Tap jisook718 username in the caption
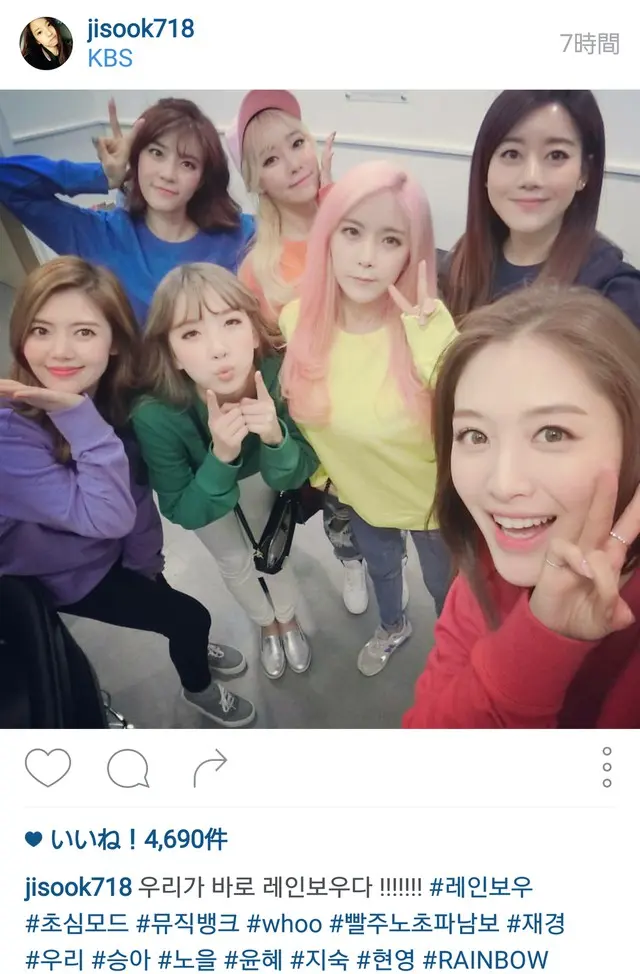The height and width of the screenshot is (974, 640). pos(77,887)
